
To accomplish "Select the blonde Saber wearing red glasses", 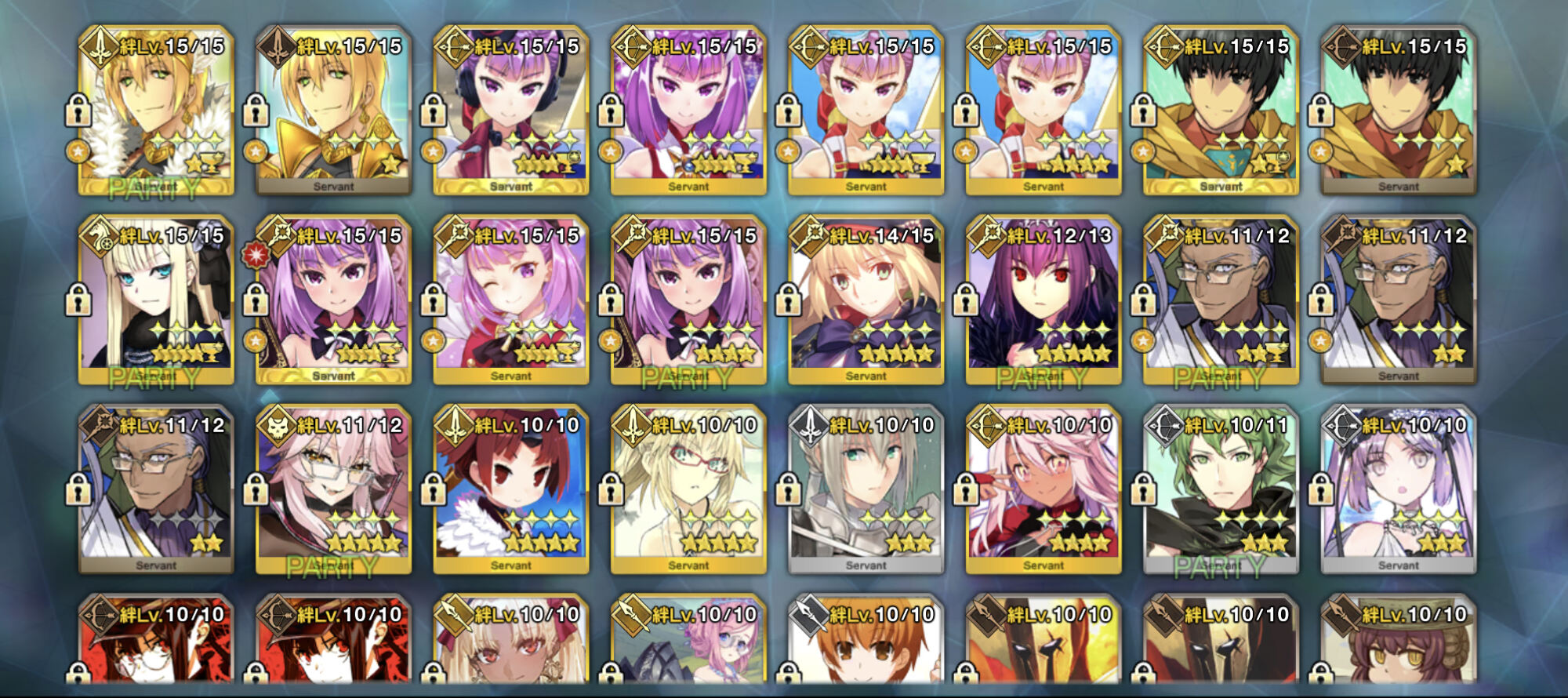I will click(688, 490).
